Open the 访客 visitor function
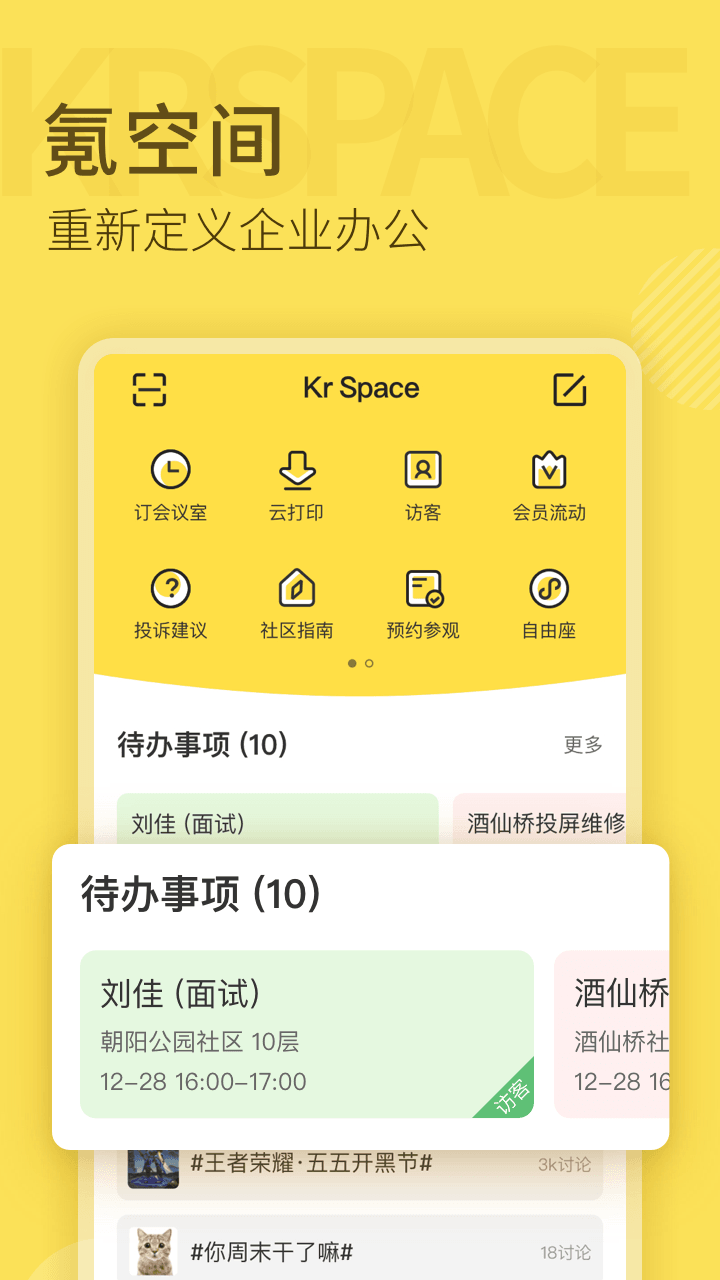The height and width of the screenshot is (1280, 720). (421, 483)
